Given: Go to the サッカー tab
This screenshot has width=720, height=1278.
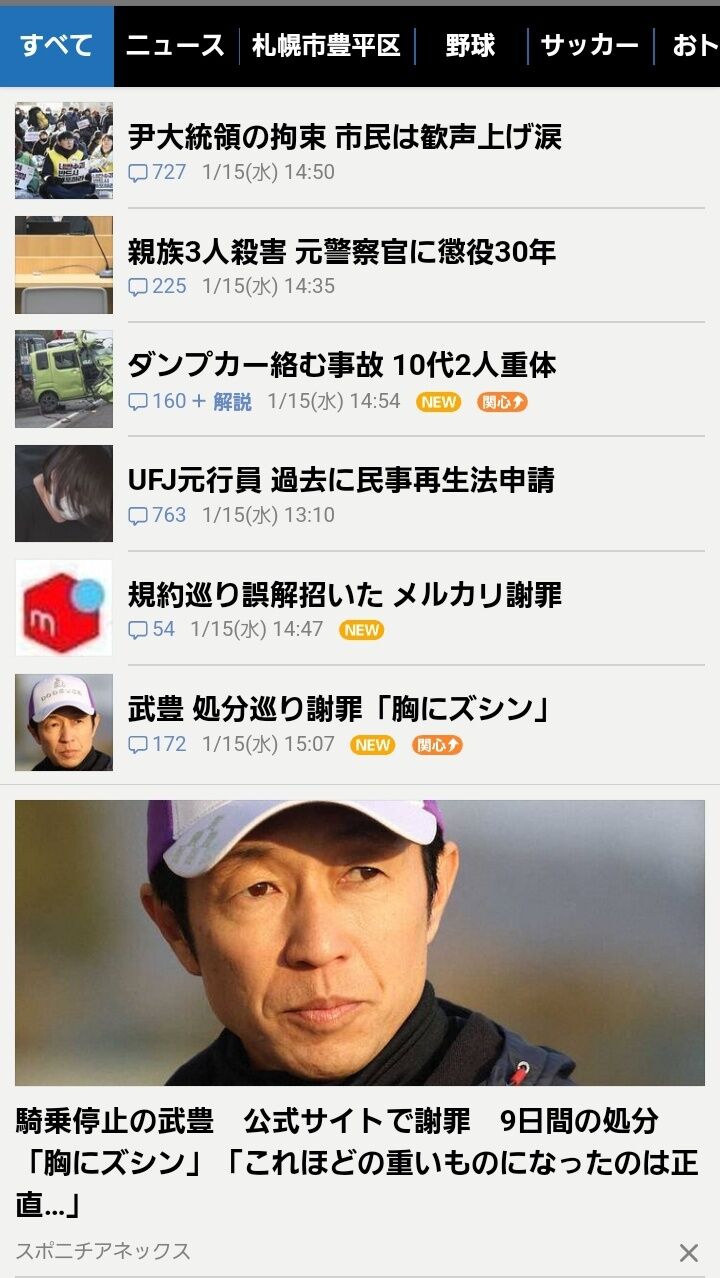Looking at the screenshot, I should (x=589, y=46).
